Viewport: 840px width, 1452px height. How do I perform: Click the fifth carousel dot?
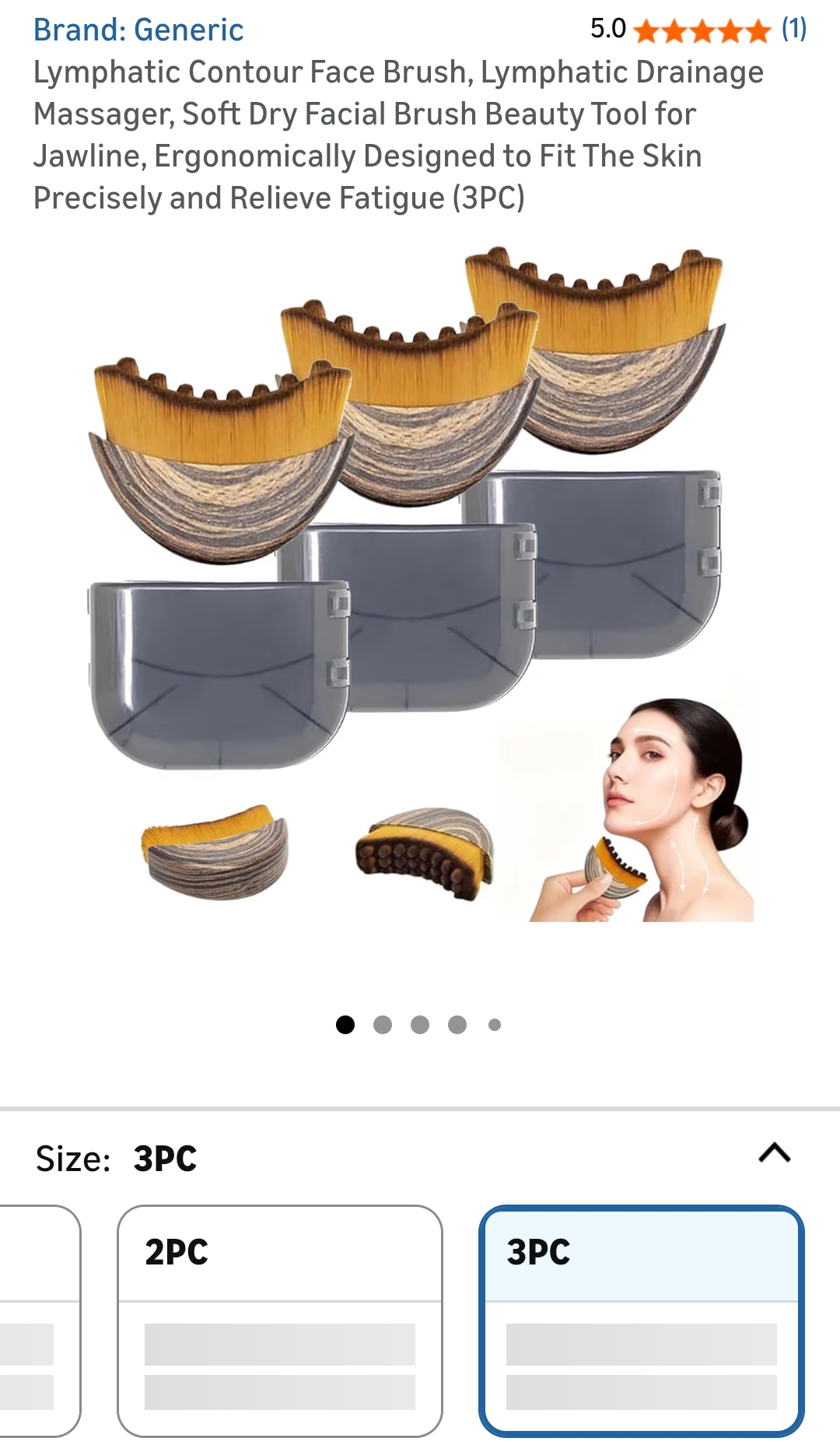[x=493, y=1025]
